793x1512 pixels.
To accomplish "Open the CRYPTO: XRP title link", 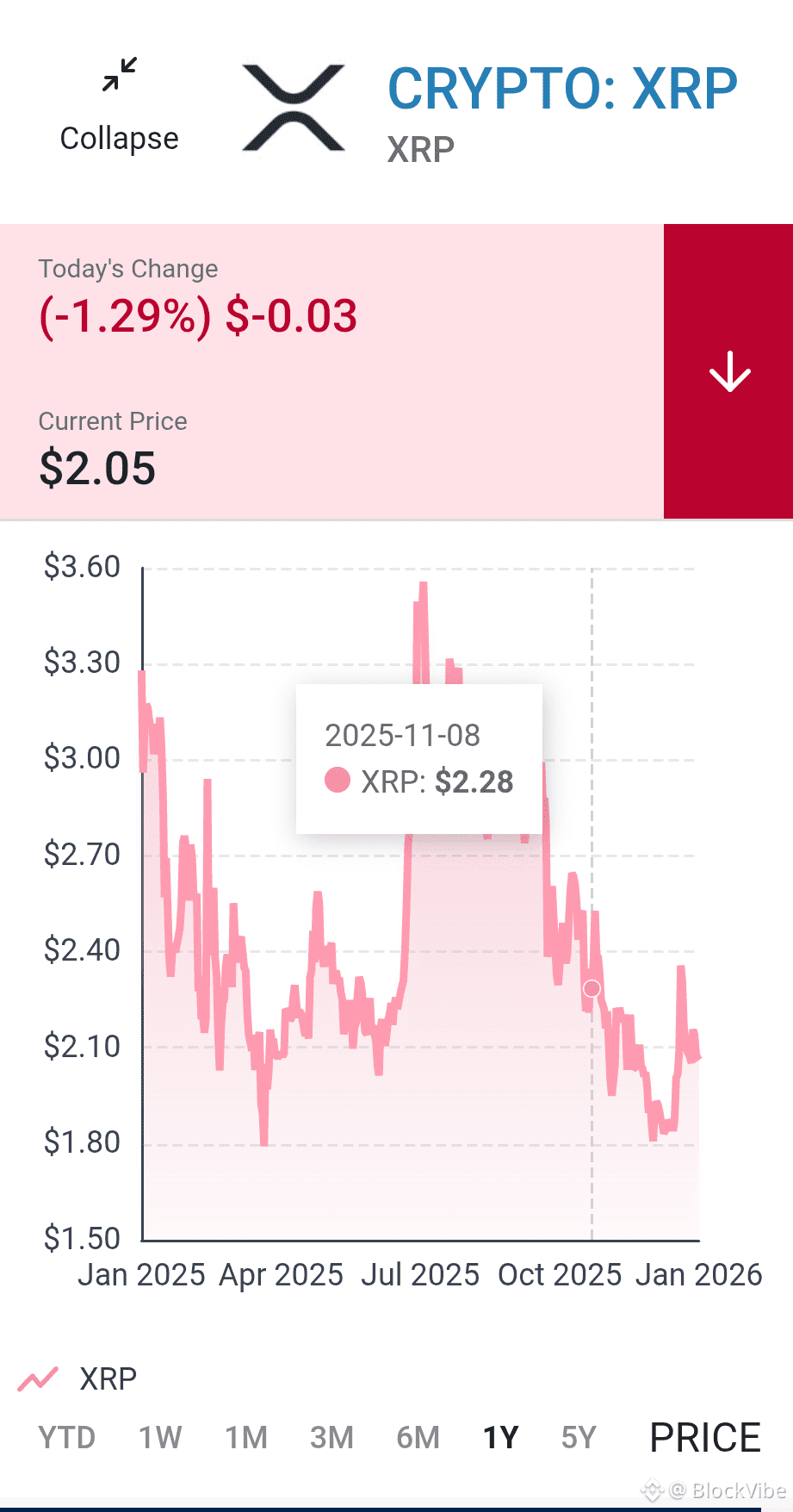I will (562, 89).
